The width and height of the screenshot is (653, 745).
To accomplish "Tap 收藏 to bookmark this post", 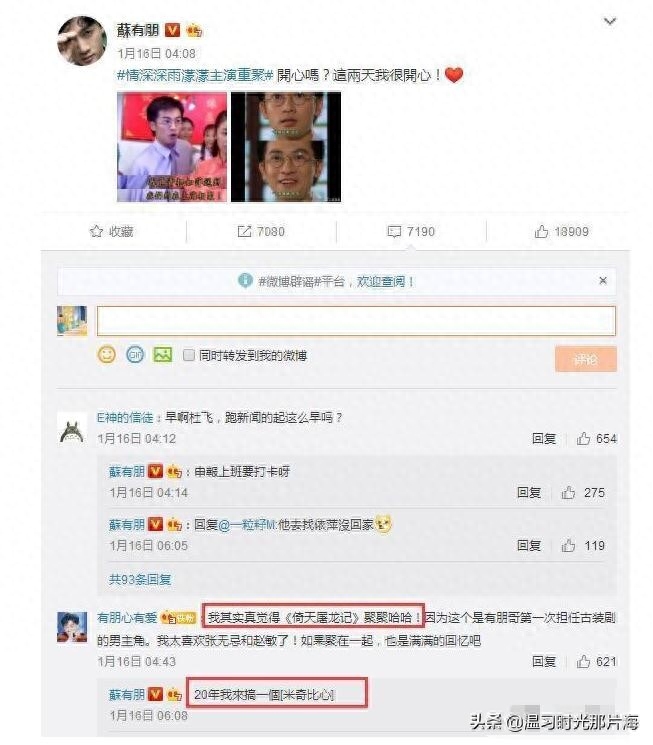I will click(111, 231).
